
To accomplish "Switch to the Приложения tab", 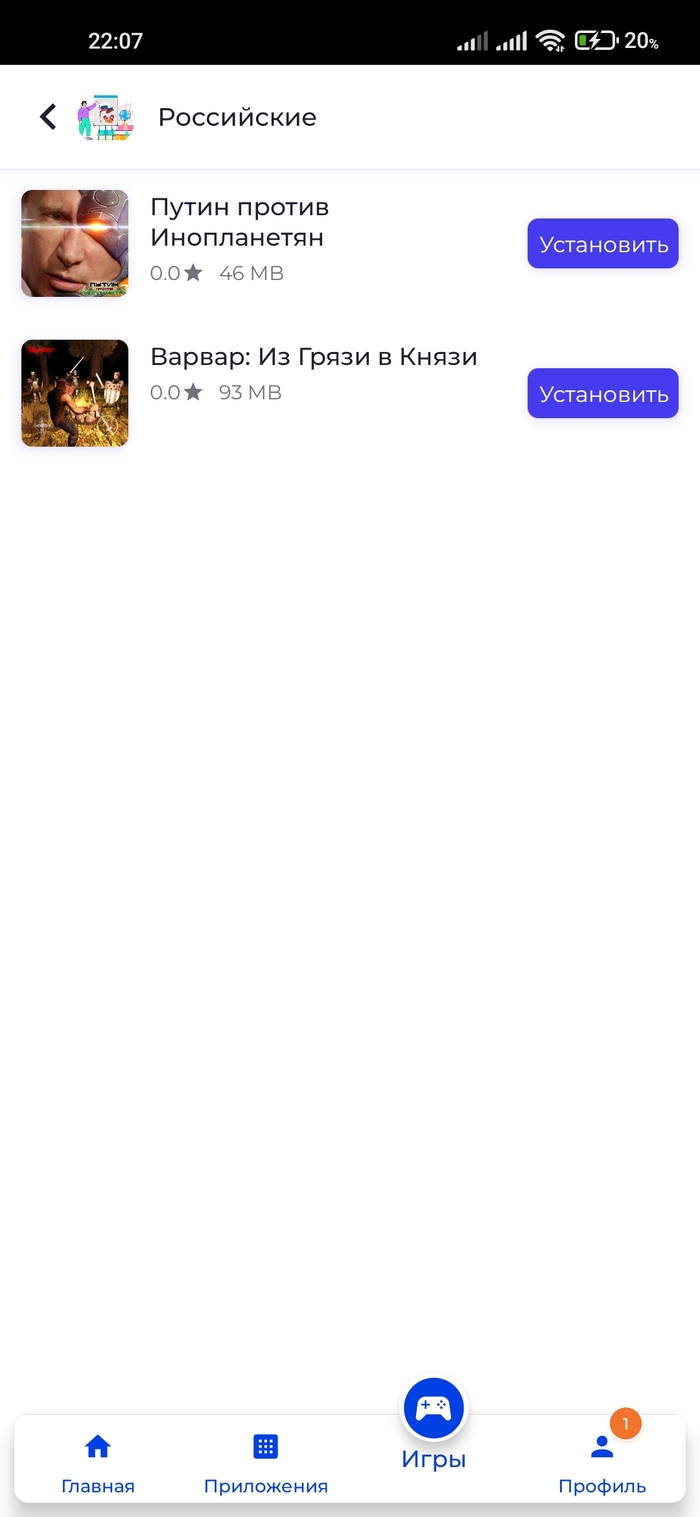I will (x=265, y=1462).
